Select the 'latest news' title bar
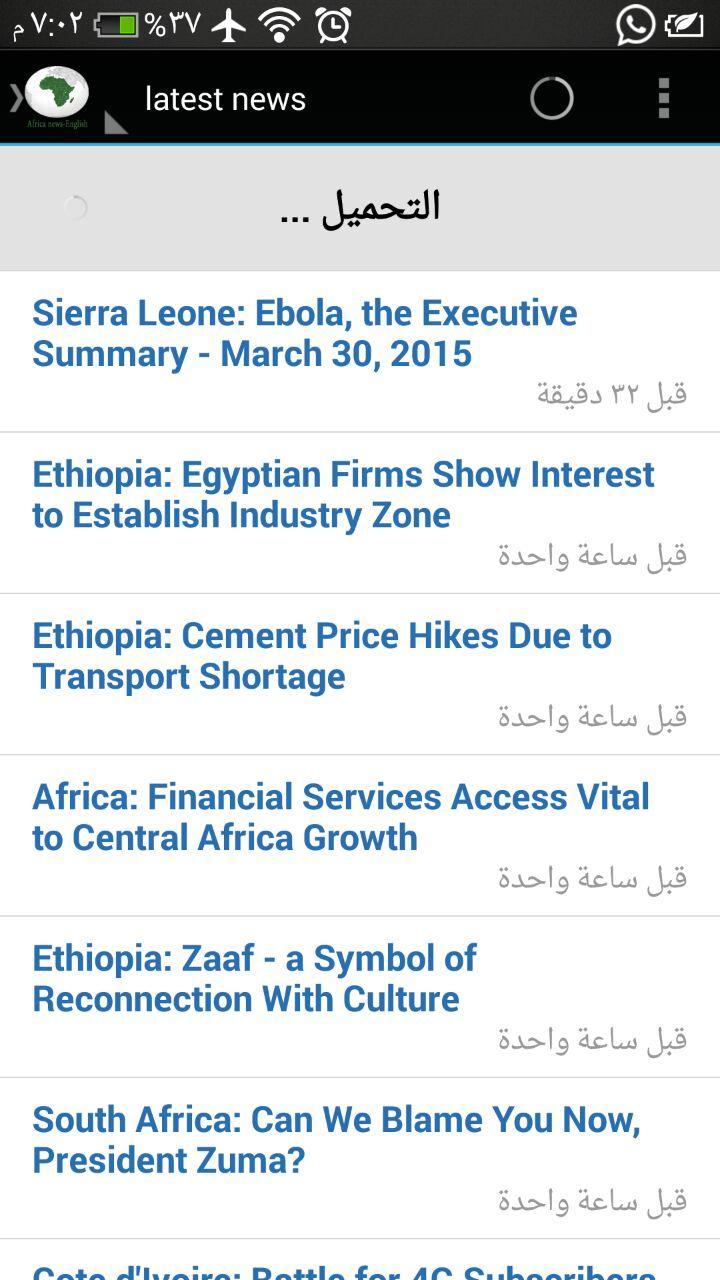This screenshot has height=1280, width=720. tap(224, 98)
